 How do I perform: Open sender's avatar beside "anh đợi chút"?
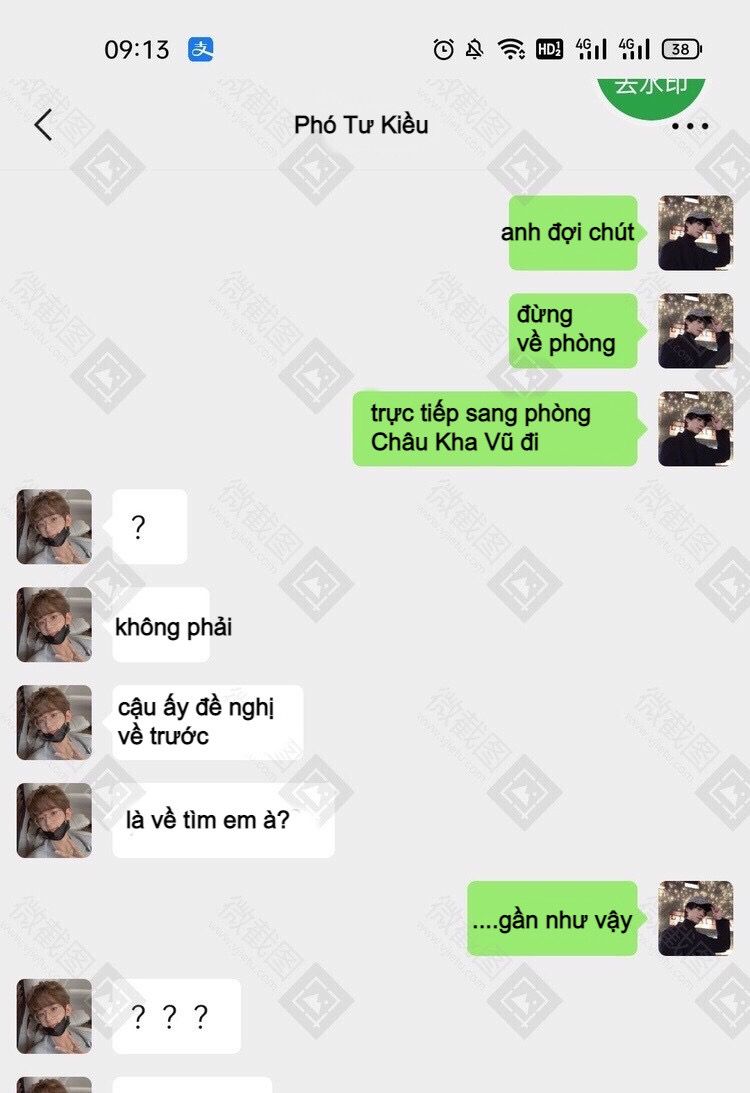695,233
